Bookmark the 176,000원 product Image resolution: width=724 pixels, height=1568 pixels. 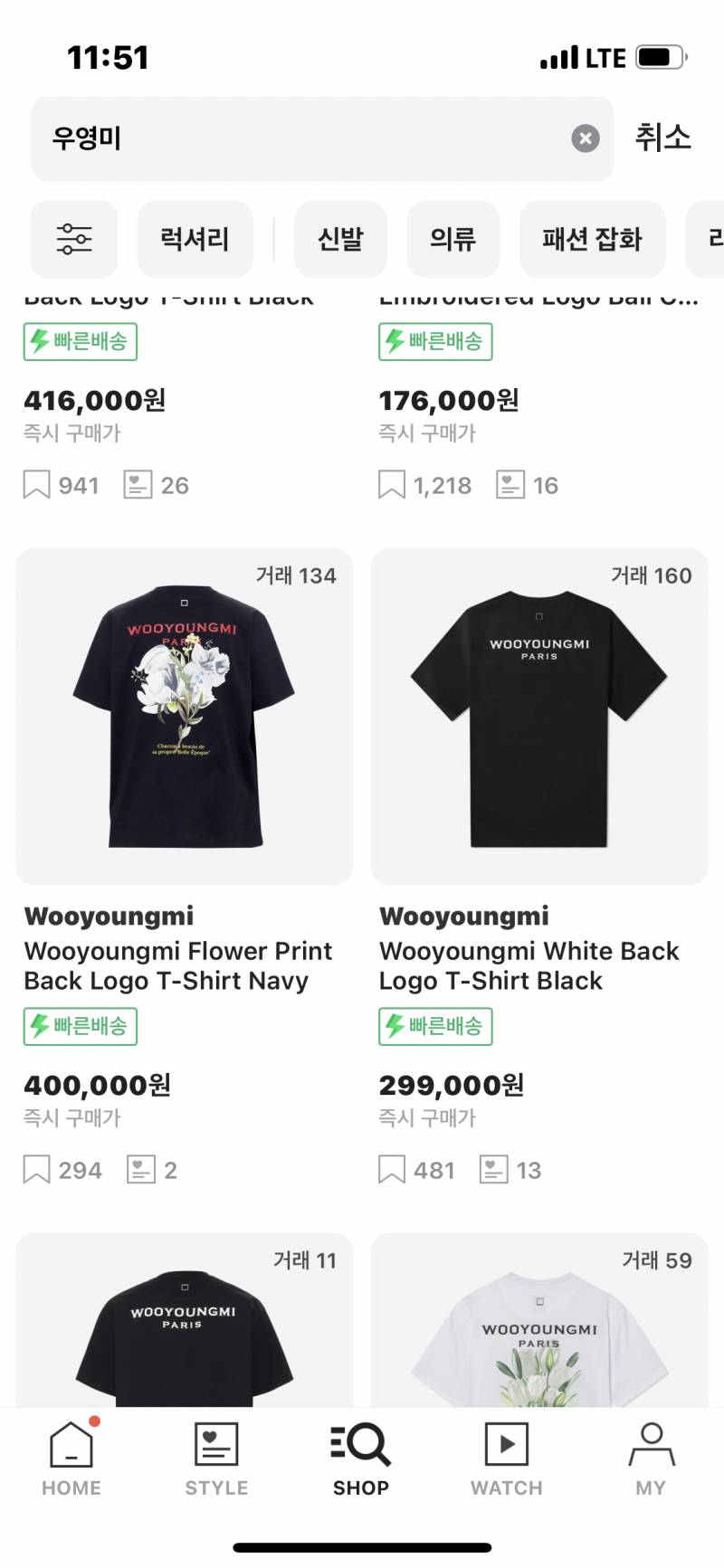coord(391,485)
